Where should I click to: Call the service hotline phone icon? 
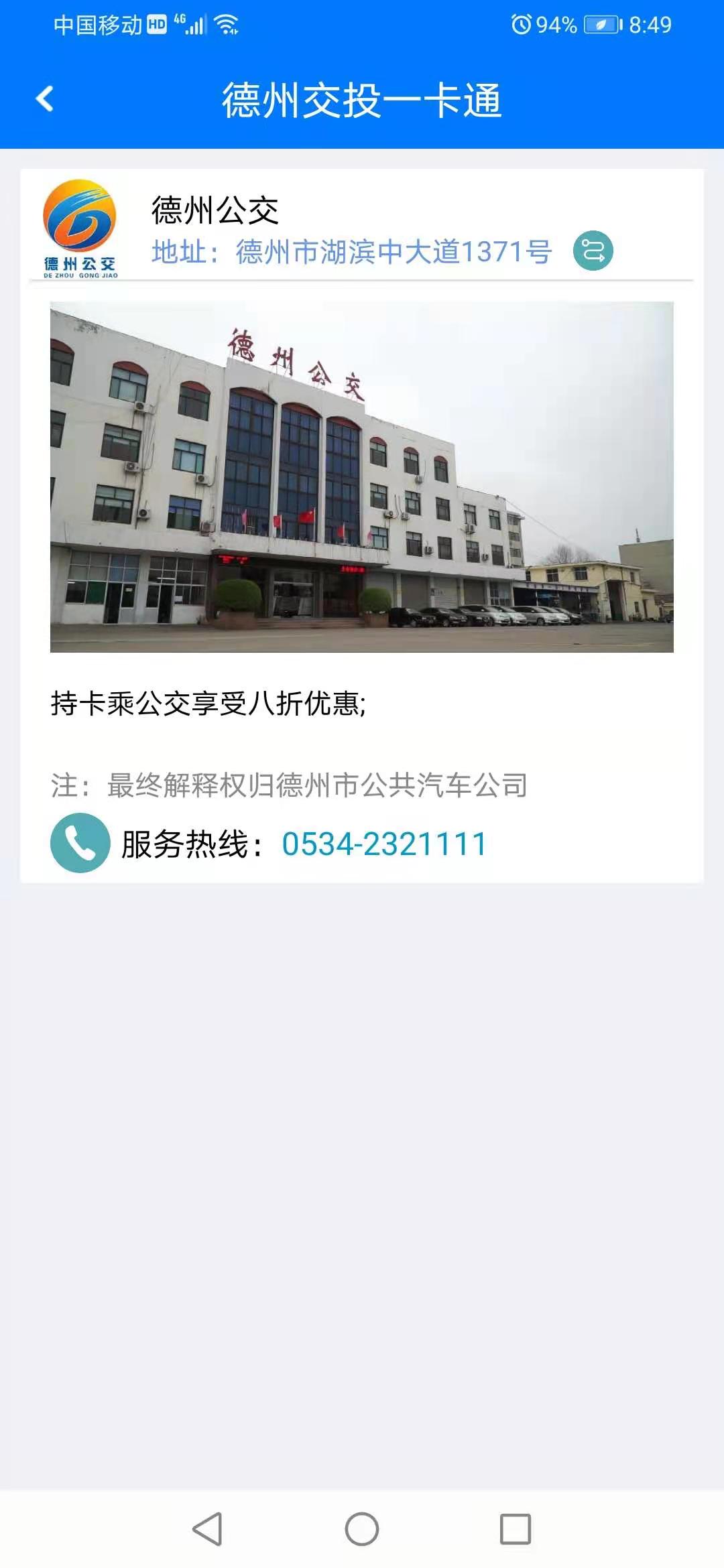coord(80,843)
